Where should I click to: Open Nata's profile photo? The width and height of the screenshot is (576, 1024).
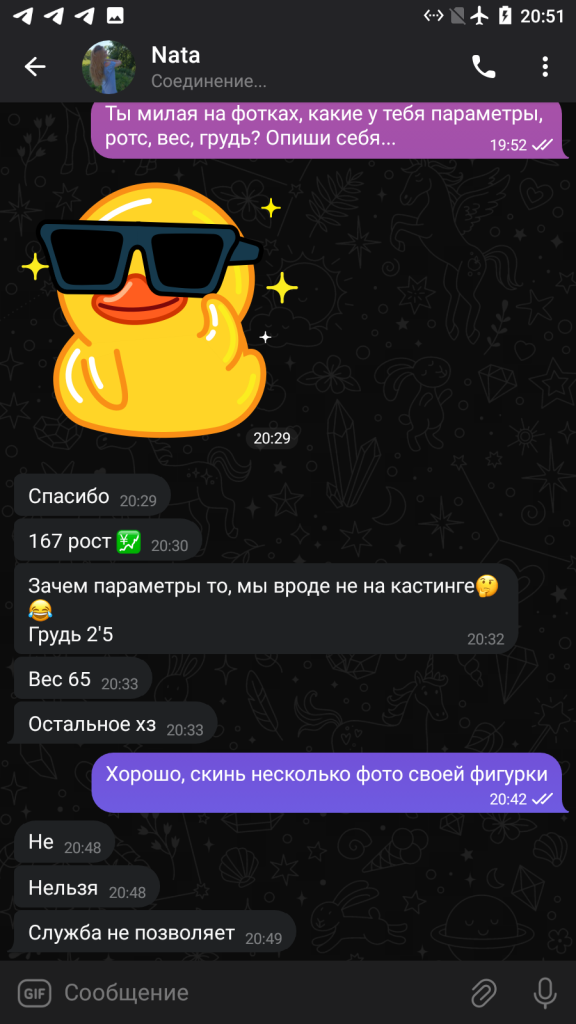(108, 67)
